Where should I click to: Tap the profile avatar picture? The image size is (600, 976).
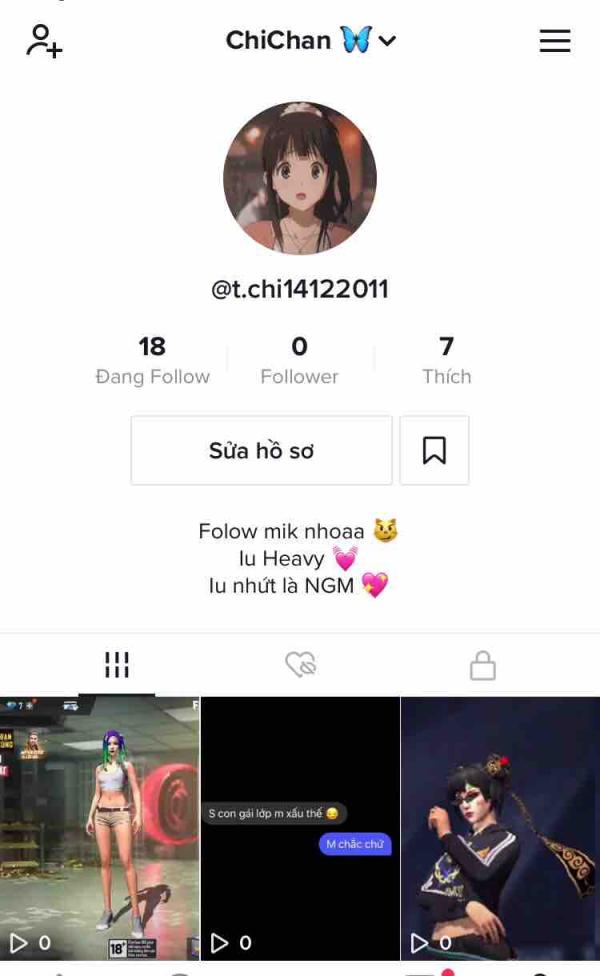coord(300,178)
